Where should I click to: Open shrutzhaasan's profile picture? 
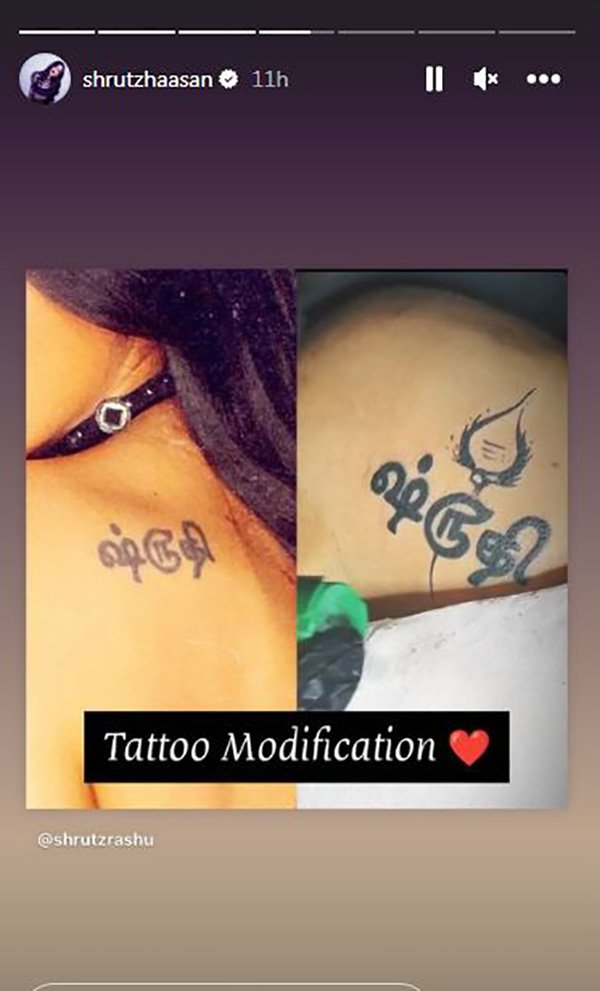tap(45, 79)
